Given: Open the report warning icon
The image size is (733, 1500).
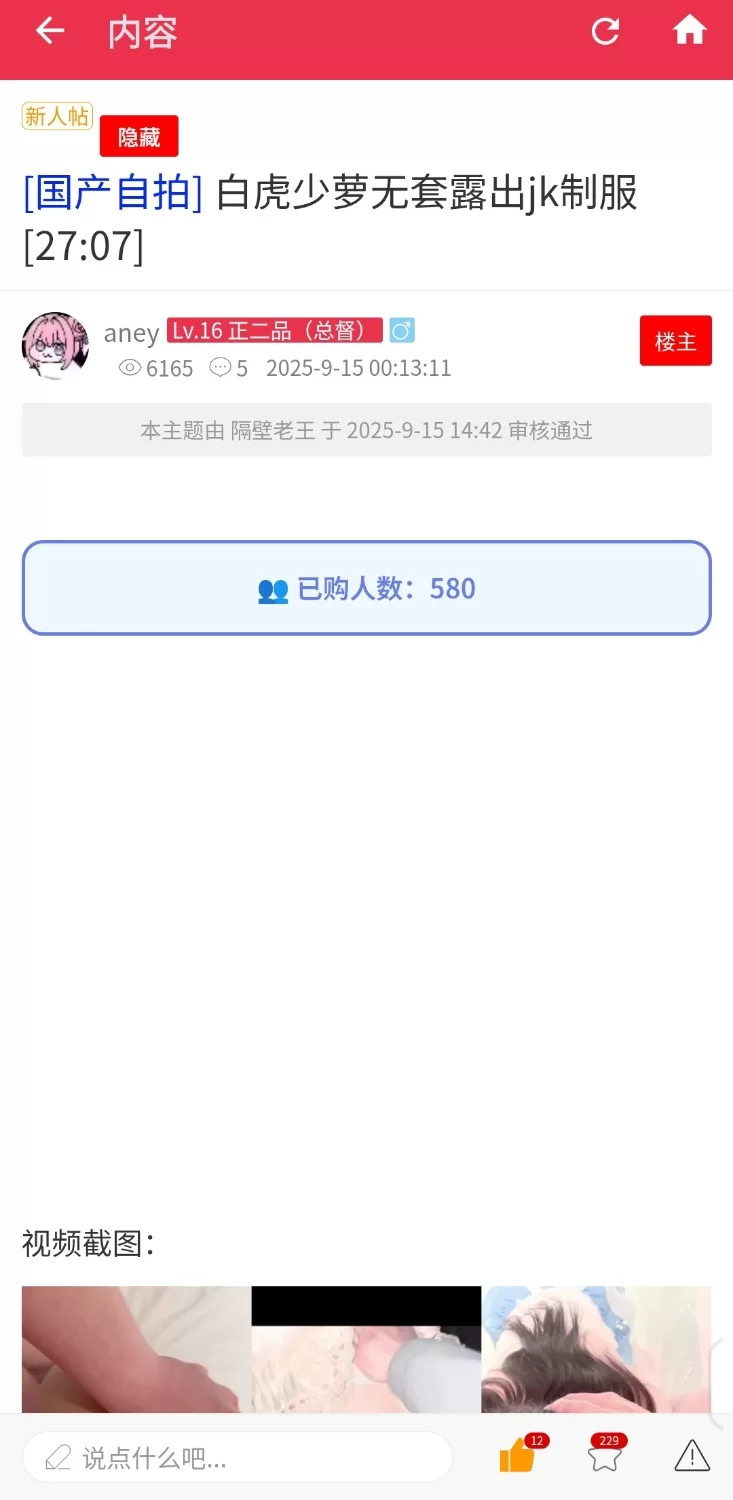Looking at the screenshot, I should pyautogui.click(x=692, y=1456).
